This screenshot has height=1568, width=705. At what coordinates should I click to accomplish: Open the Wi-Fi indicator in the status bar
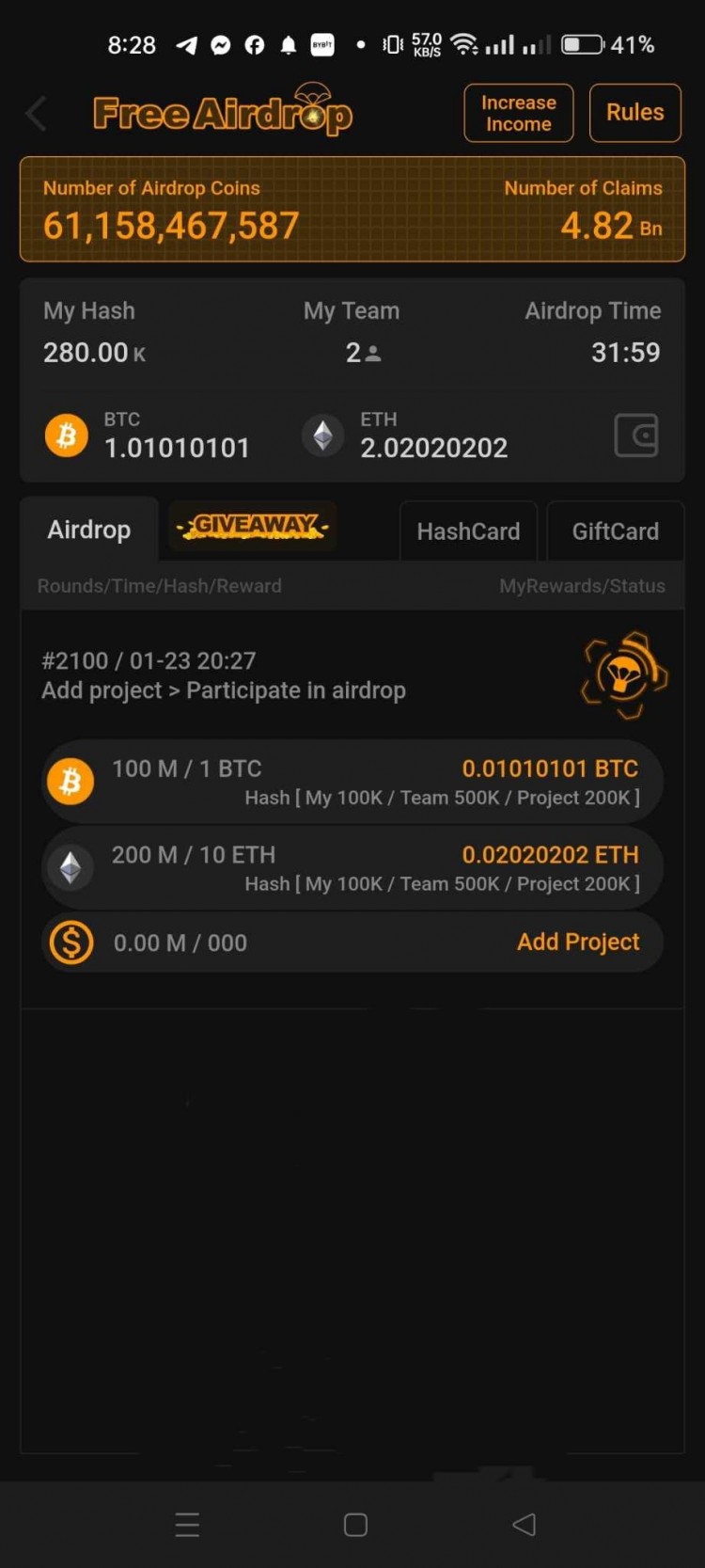click(x=463, y=43)
